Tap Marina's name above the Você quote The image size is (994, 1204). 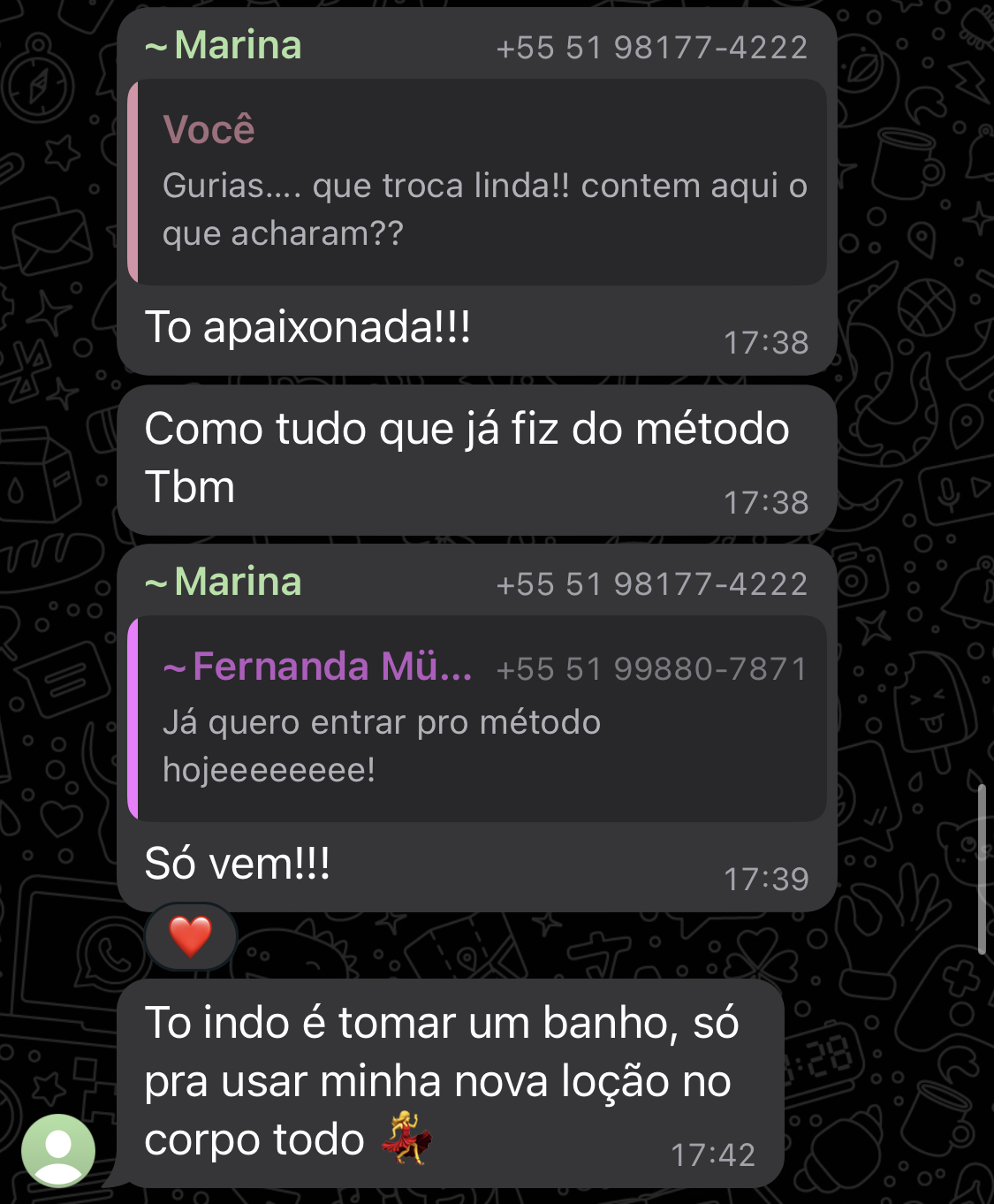tap(237, 46)
